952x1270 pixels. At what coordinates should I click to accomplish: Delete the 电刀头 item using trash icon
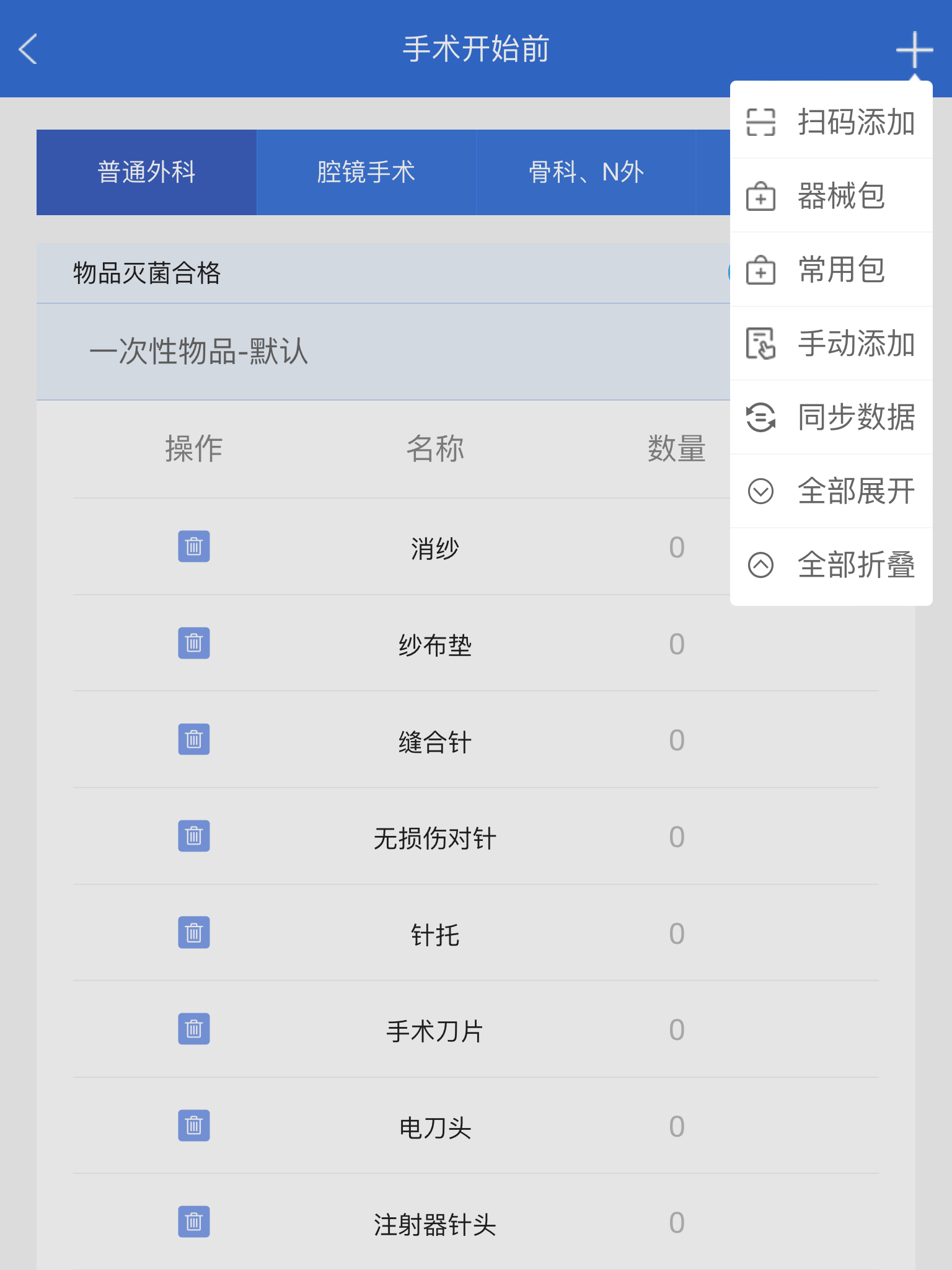194,1126
